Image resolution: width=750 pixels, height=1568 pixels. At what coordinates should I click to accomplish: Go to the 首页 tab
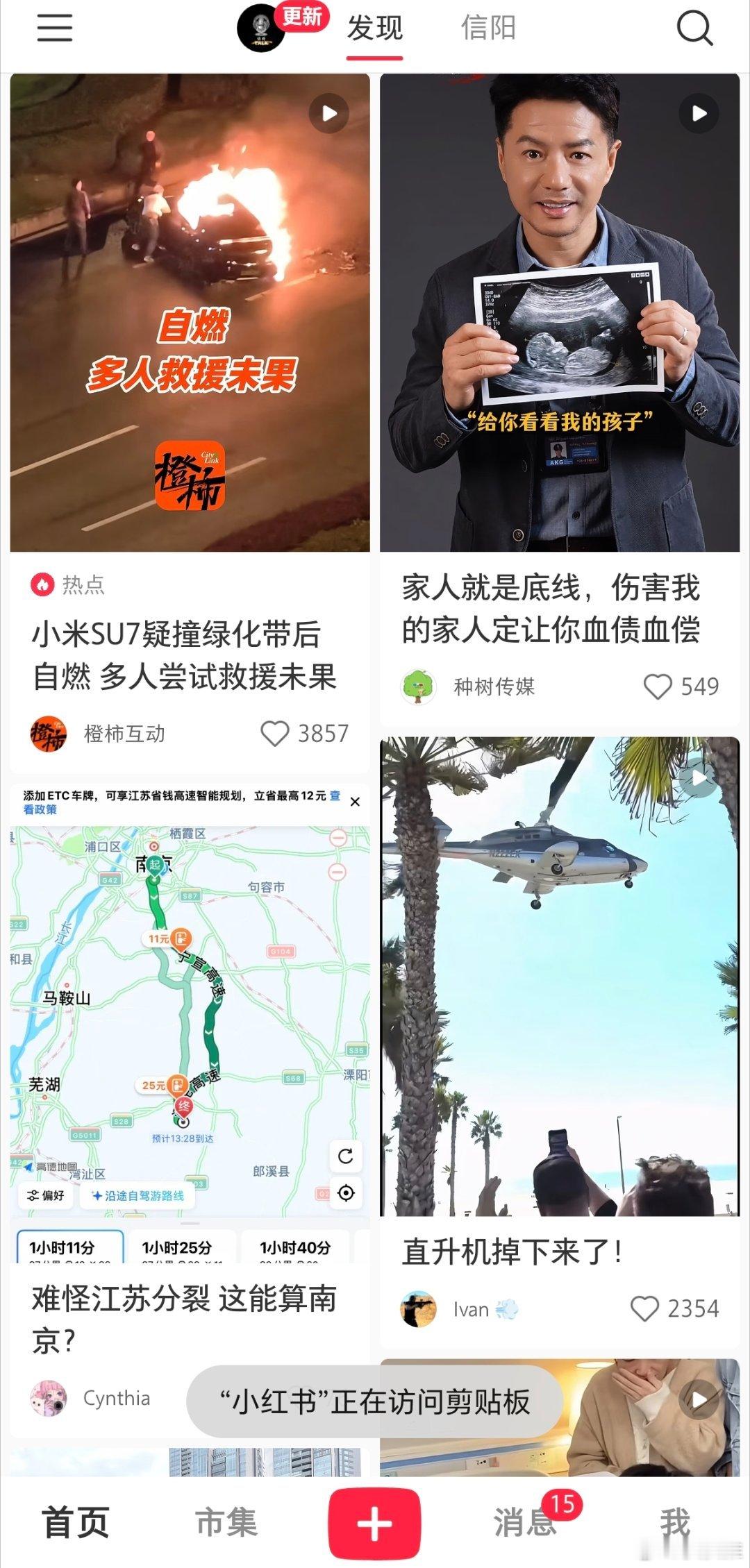click(x=76, y=1523)
